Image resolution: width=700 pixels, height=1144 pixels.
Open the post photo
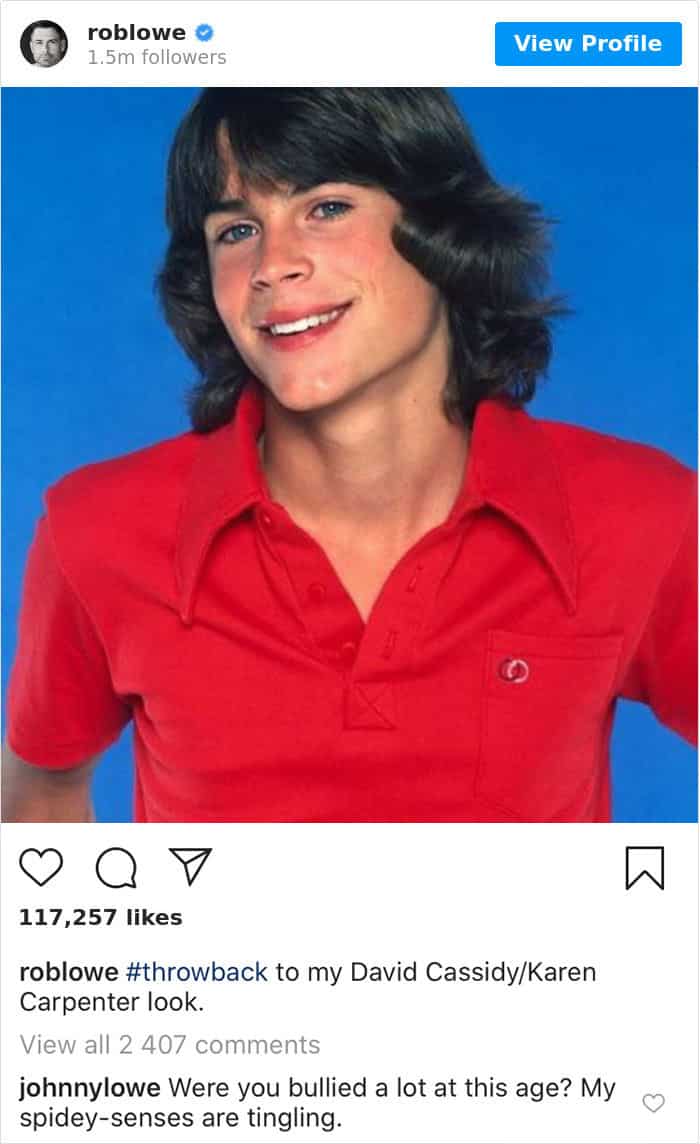tap(350, 455)
